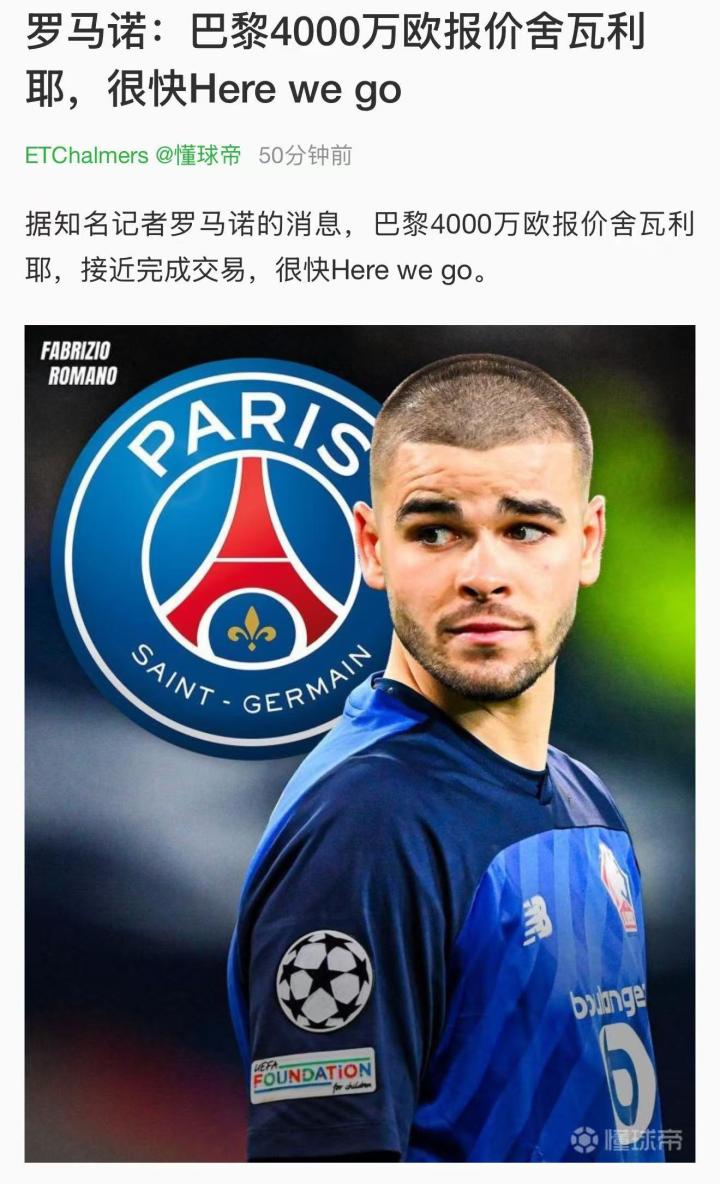
Task: Open the article's PSG transfer image
Action: point(360,742)
